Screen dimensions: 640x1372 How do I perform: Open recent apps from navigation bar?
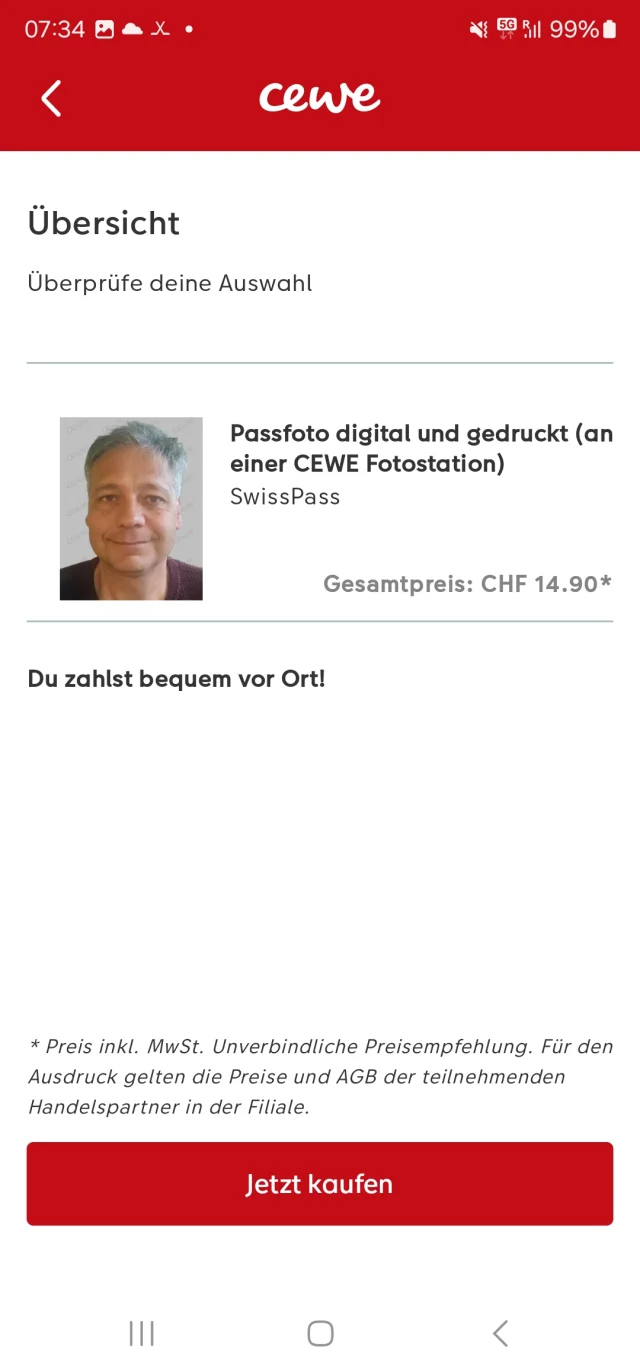[142, 1333]
